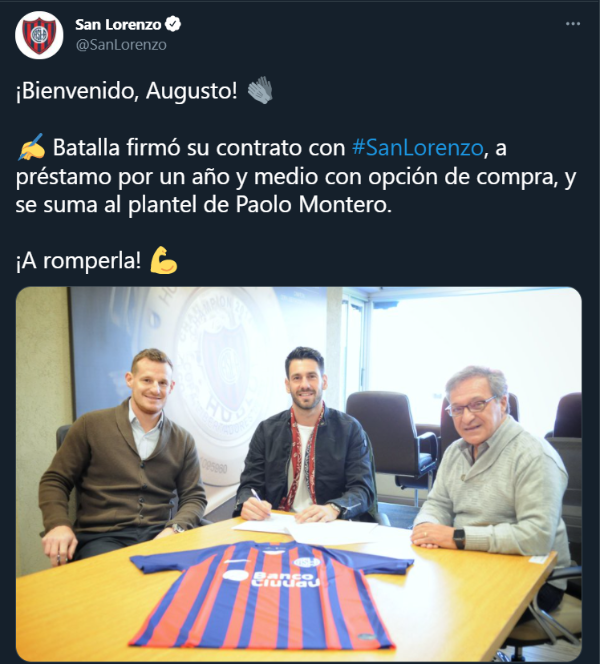The image size is (600, 664).
Task: View the attached contract signing photo
Action: [298, 475]
